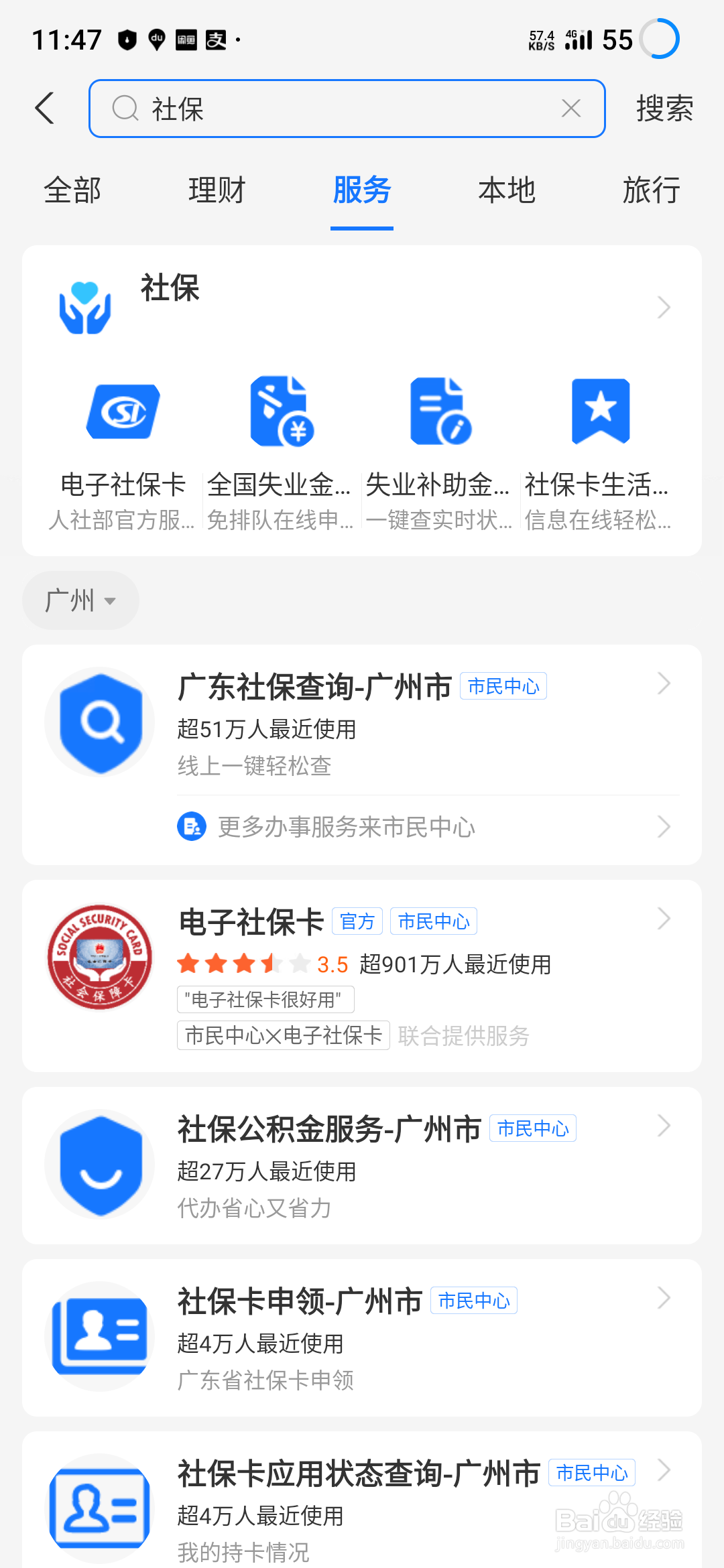Clear the search text with the X
Screen dimensions: 724x1568
click(571, 108)
